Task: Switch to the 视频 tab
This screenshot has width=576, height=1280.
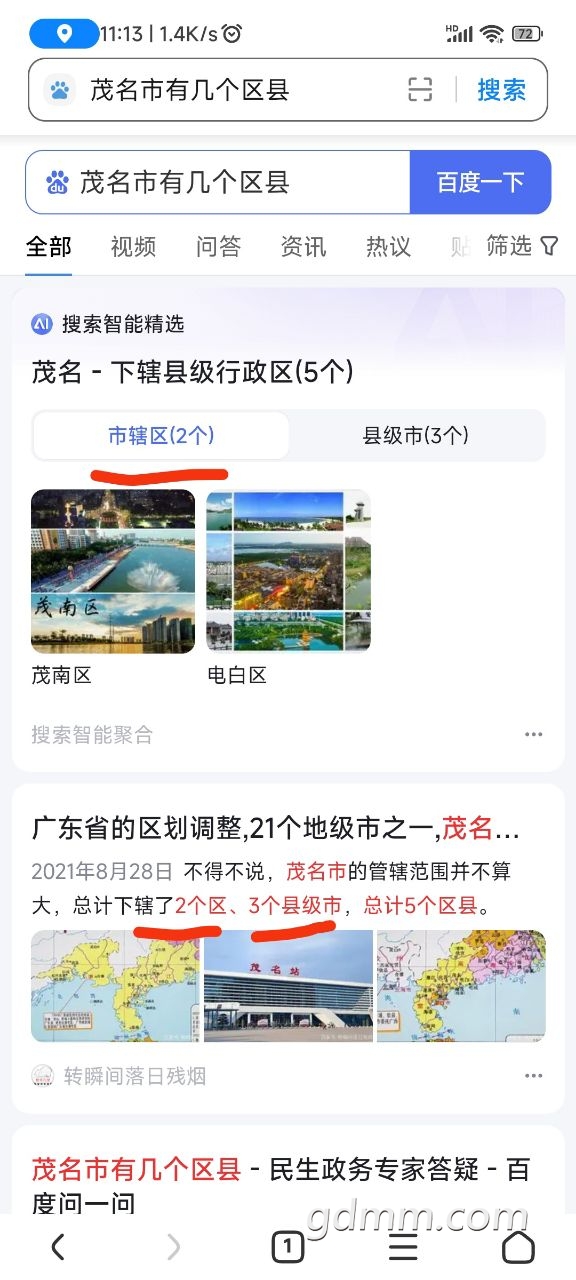Action: (133, 246)
